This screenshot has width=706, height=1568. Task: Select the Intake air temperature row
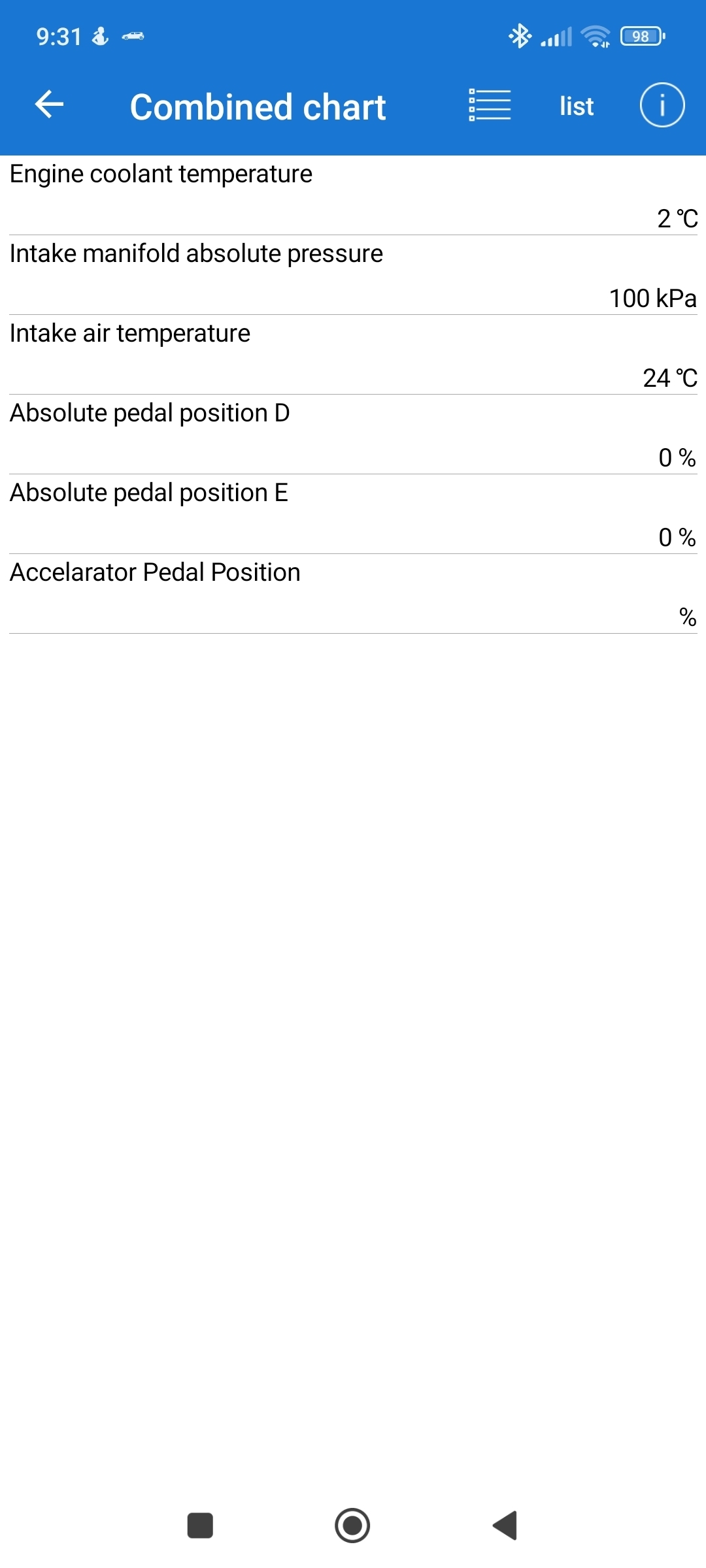click(x=353, y=355)
